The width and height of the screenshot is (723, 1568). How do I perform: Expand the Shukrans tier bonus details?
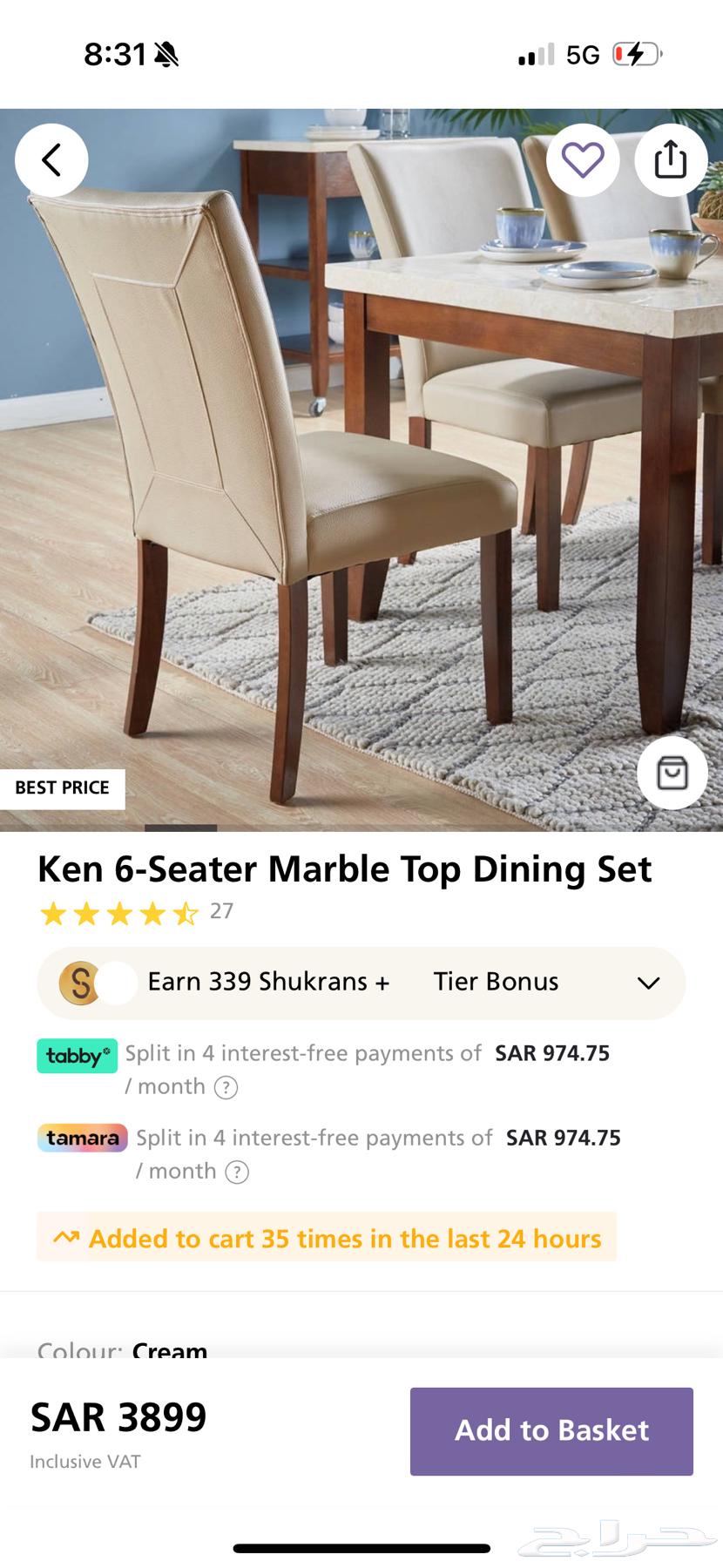pyautogui.click(x=648, y=983)
